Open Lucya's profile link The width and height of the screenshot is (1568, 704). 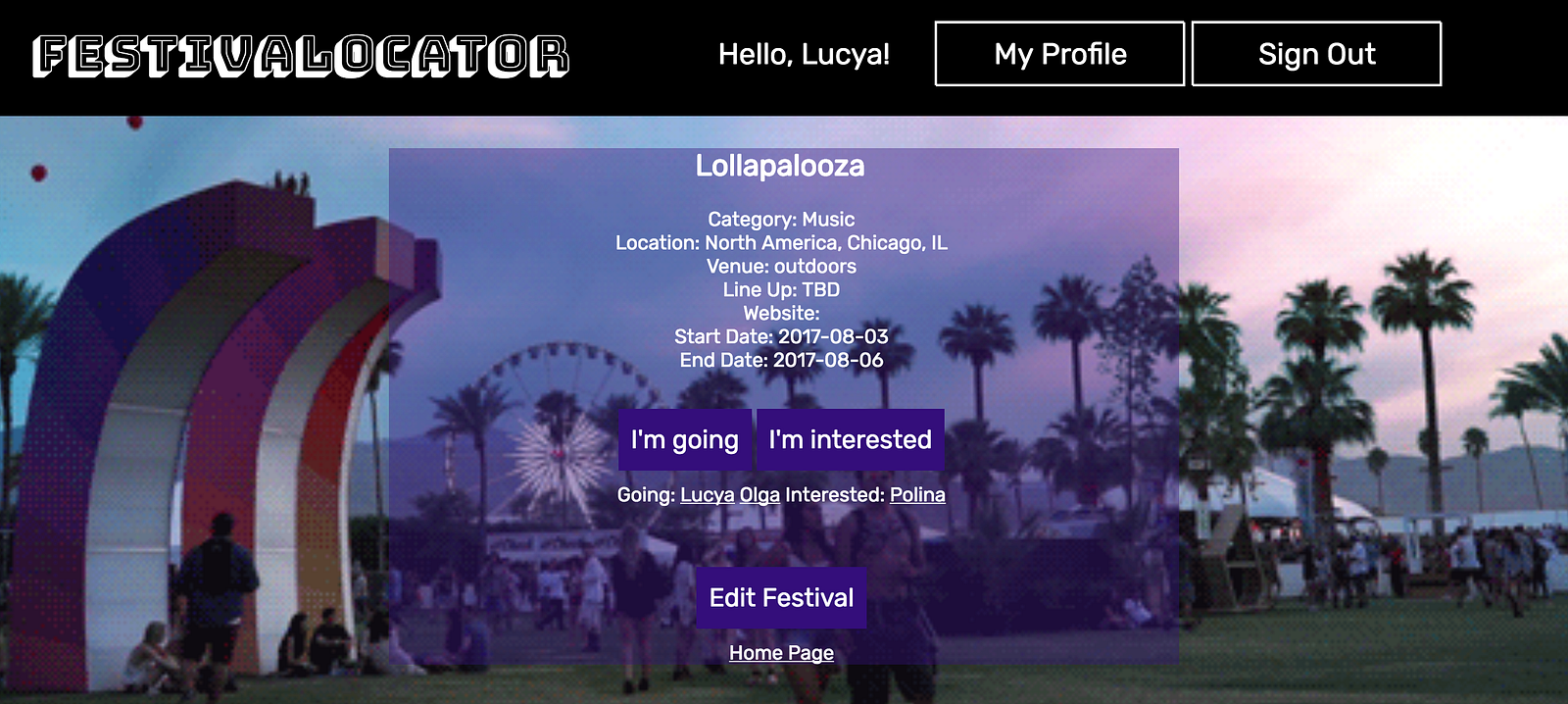click(707, 495)
